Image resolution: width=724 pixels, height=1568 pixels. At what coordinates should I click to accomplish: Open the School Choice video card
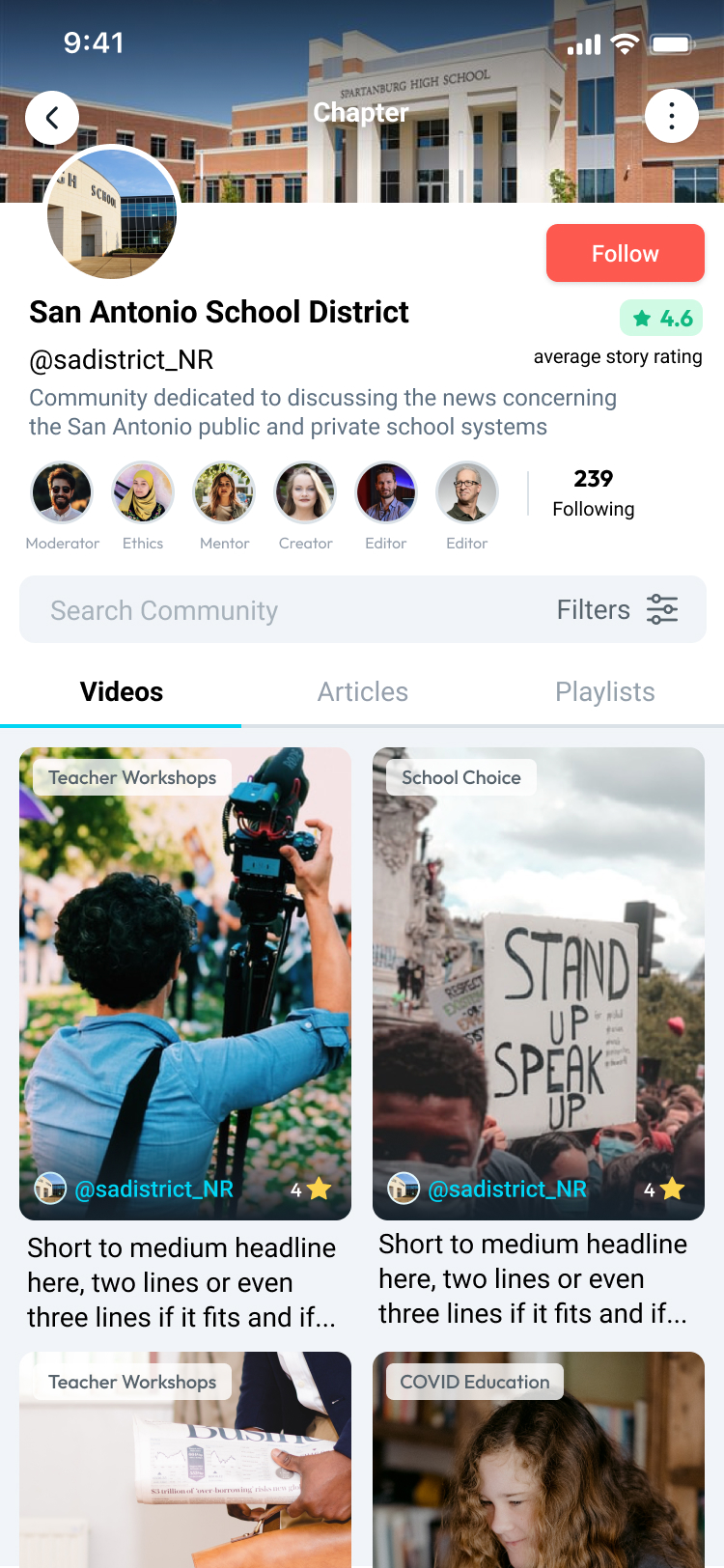point(539,983)
